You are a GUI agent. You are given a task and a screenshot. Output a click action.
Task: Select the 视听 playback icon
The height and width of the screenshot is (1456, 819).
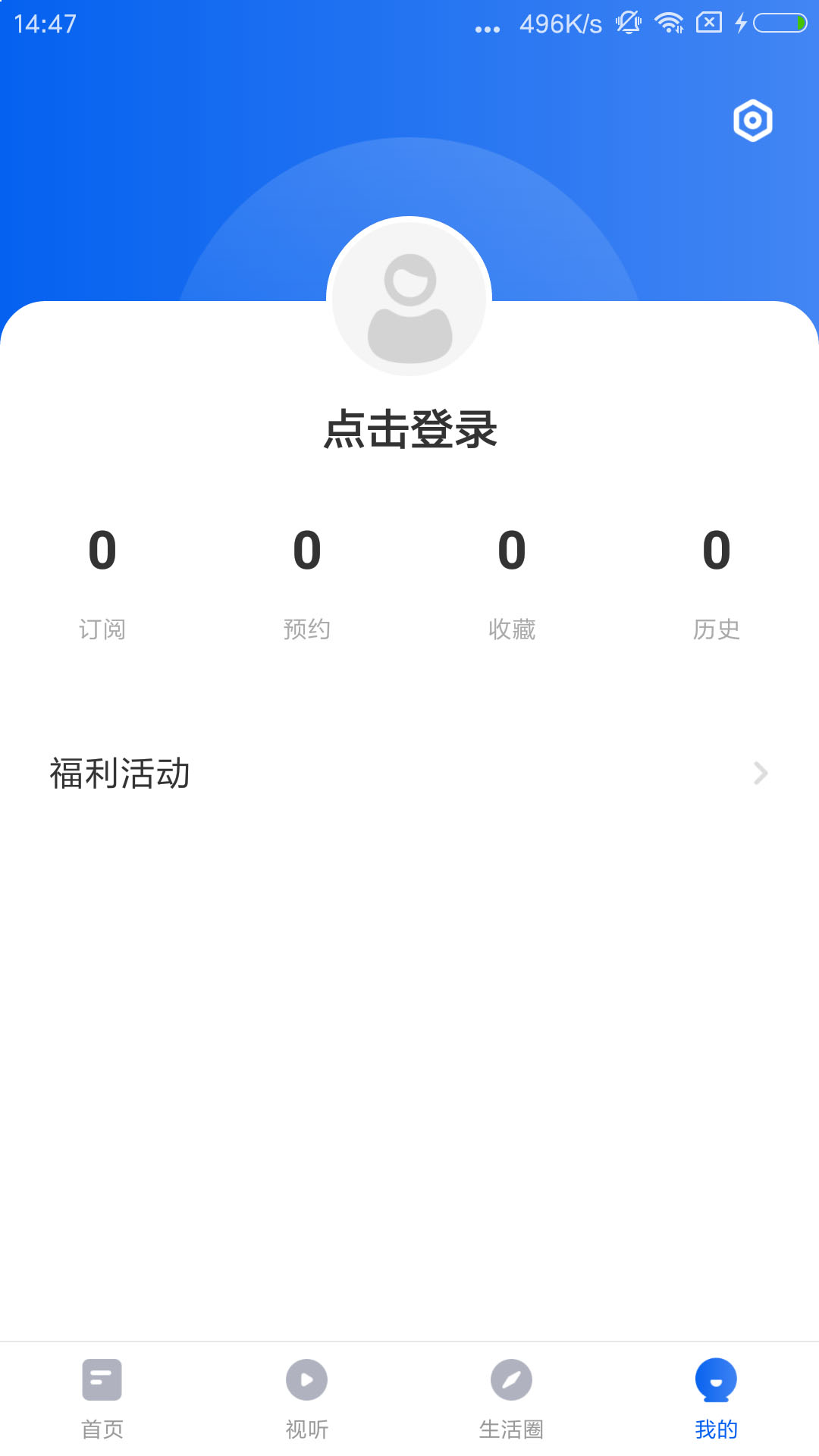pyautogui.click(x=306, y=1380)
